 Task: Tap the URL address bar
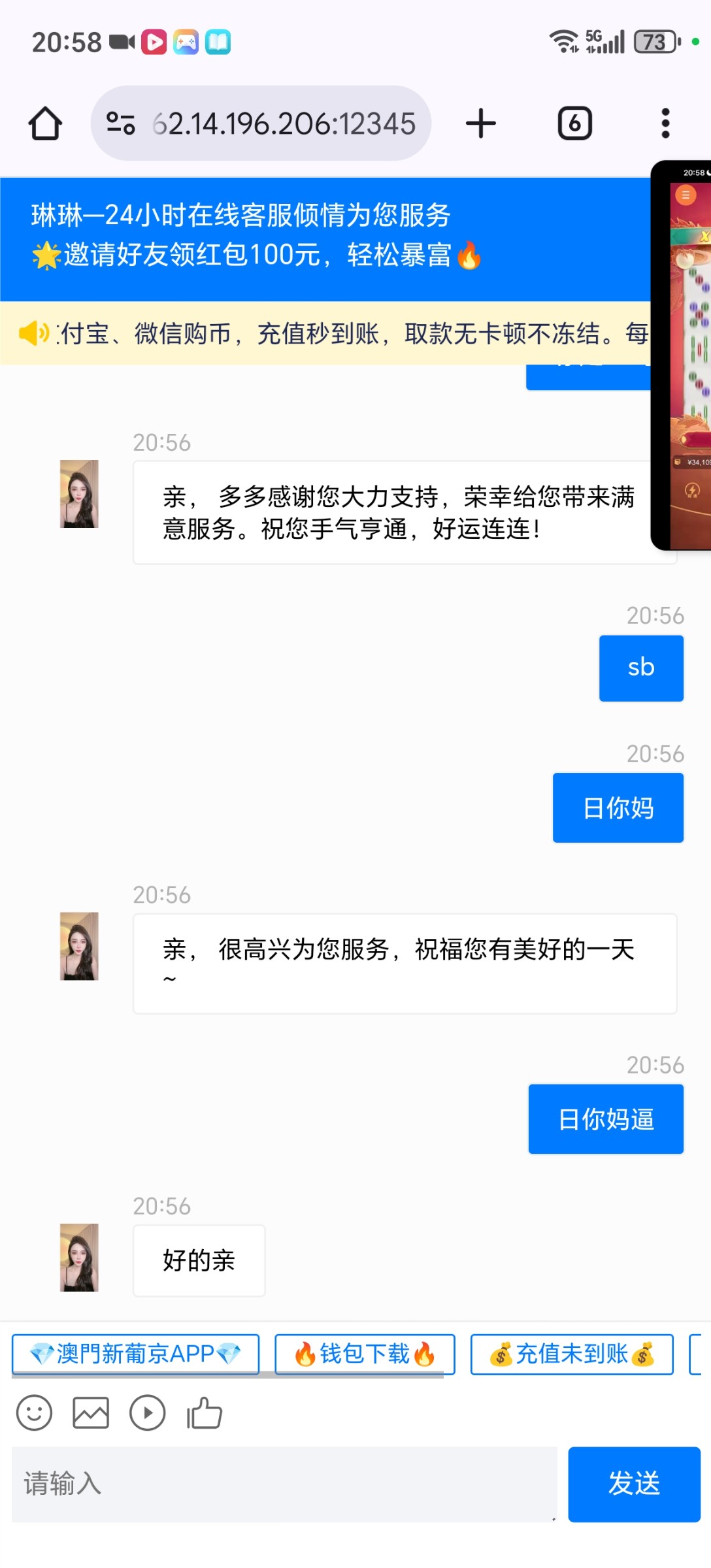coord(284,123)
